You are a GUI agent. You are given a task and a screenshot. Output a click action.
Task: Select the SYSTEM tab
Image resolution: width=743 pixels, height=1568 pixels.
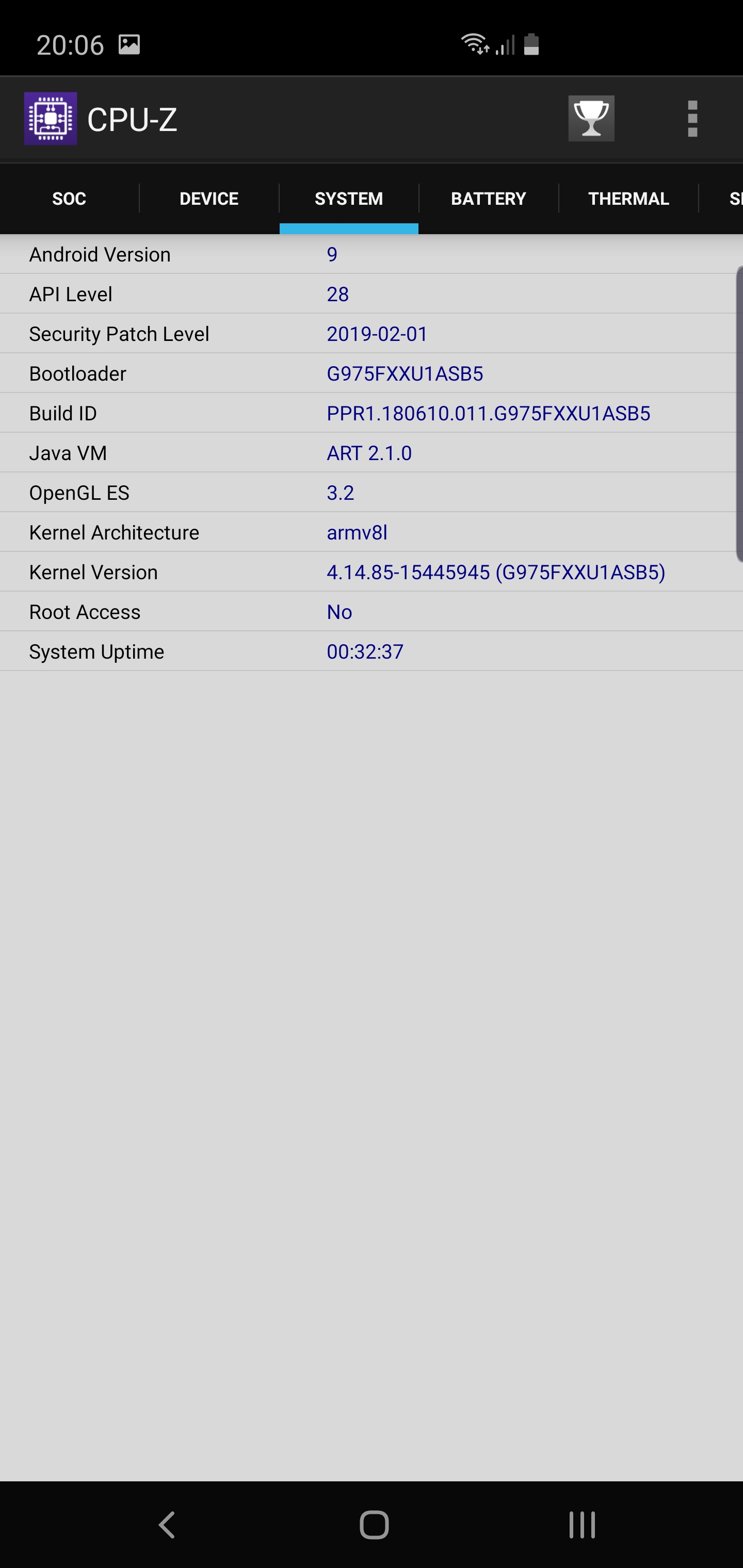pyautogui.click(x=348, y=199)
